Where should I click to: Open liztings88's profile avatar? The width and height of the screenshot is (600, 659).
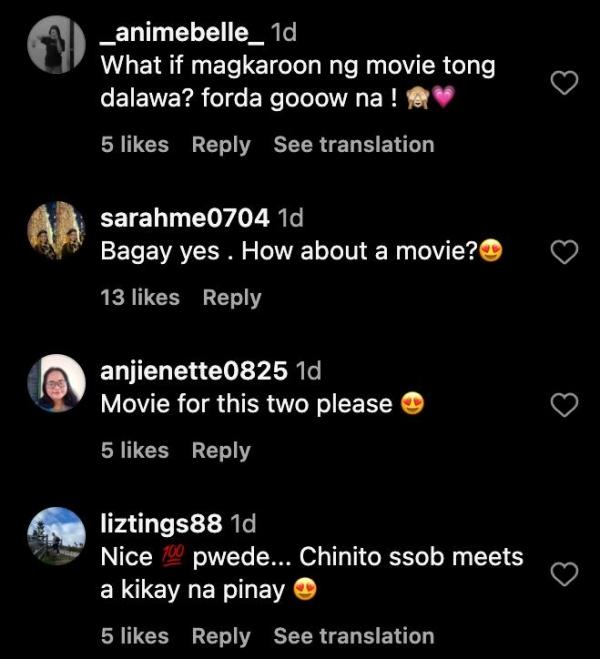(x=55, y=535)
